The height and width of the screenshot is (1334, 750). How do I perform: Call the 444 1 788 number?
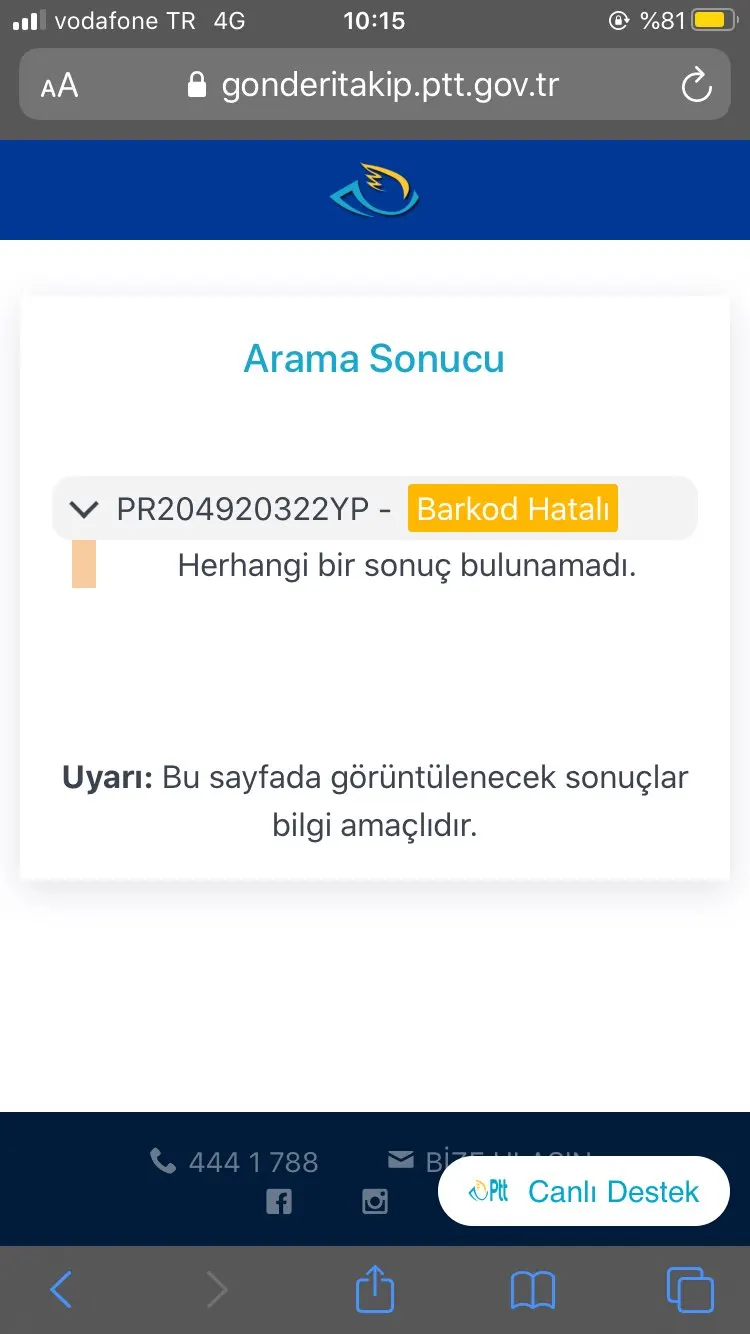click(234, 1162)
